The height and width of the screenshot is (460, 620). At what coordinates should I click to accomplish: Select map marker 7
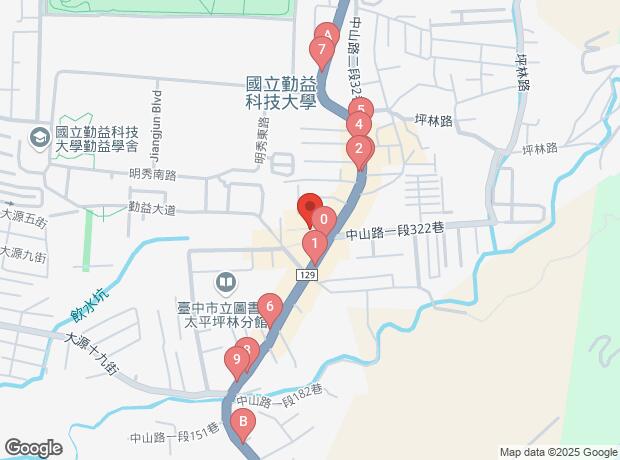tap(321, 48)
